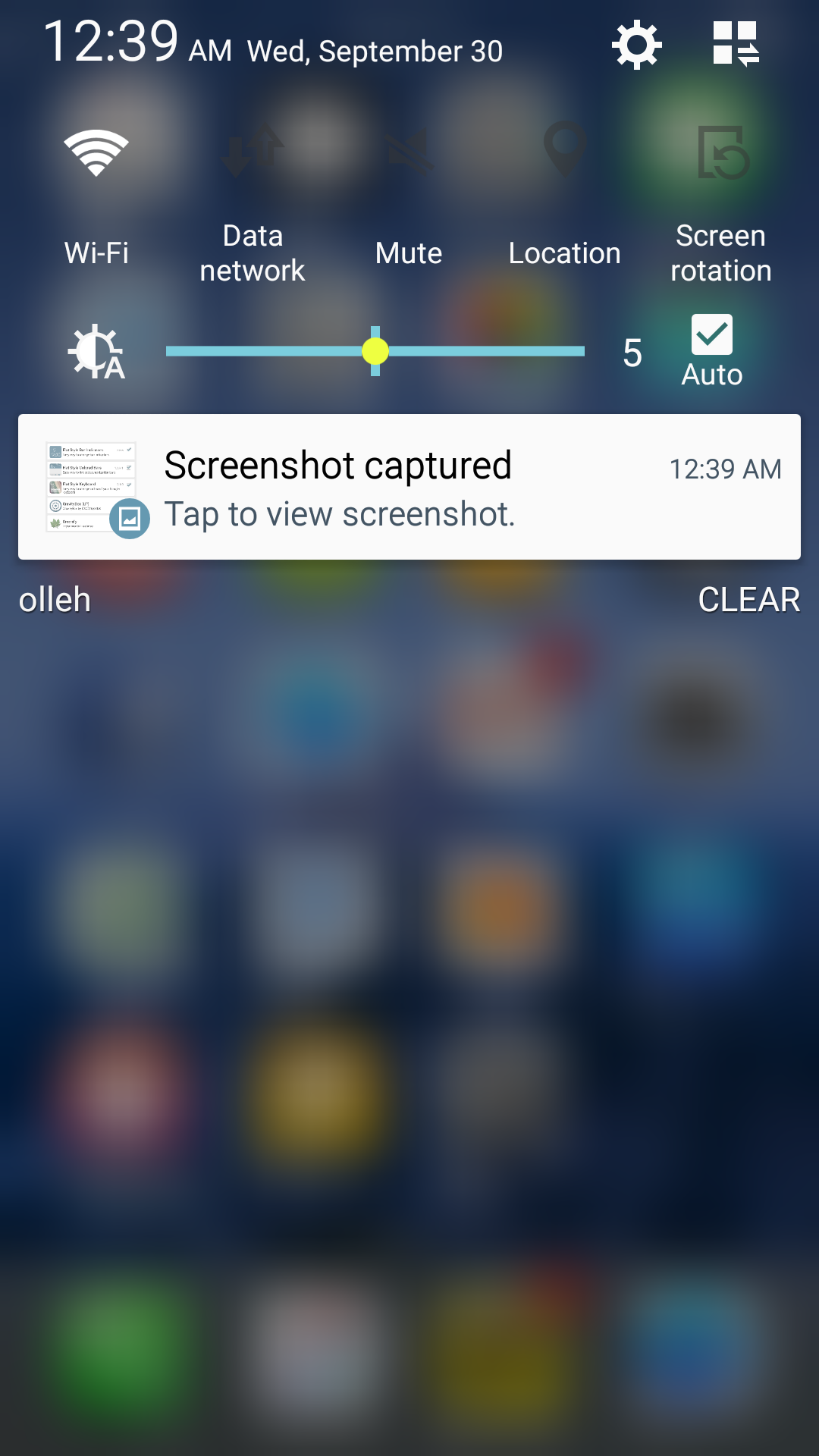Open settings via the gear icon

click(x=636, y=45)
